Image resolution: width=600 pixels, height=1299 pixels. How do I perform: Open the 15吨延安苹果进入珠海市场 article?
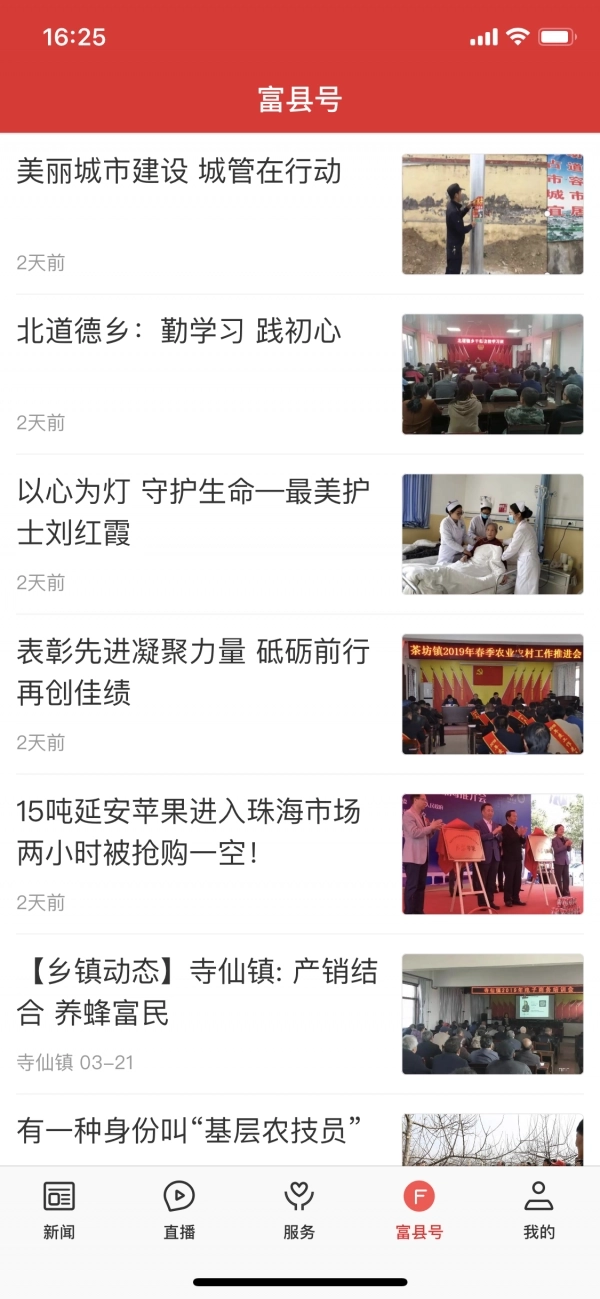click(189, 832)
